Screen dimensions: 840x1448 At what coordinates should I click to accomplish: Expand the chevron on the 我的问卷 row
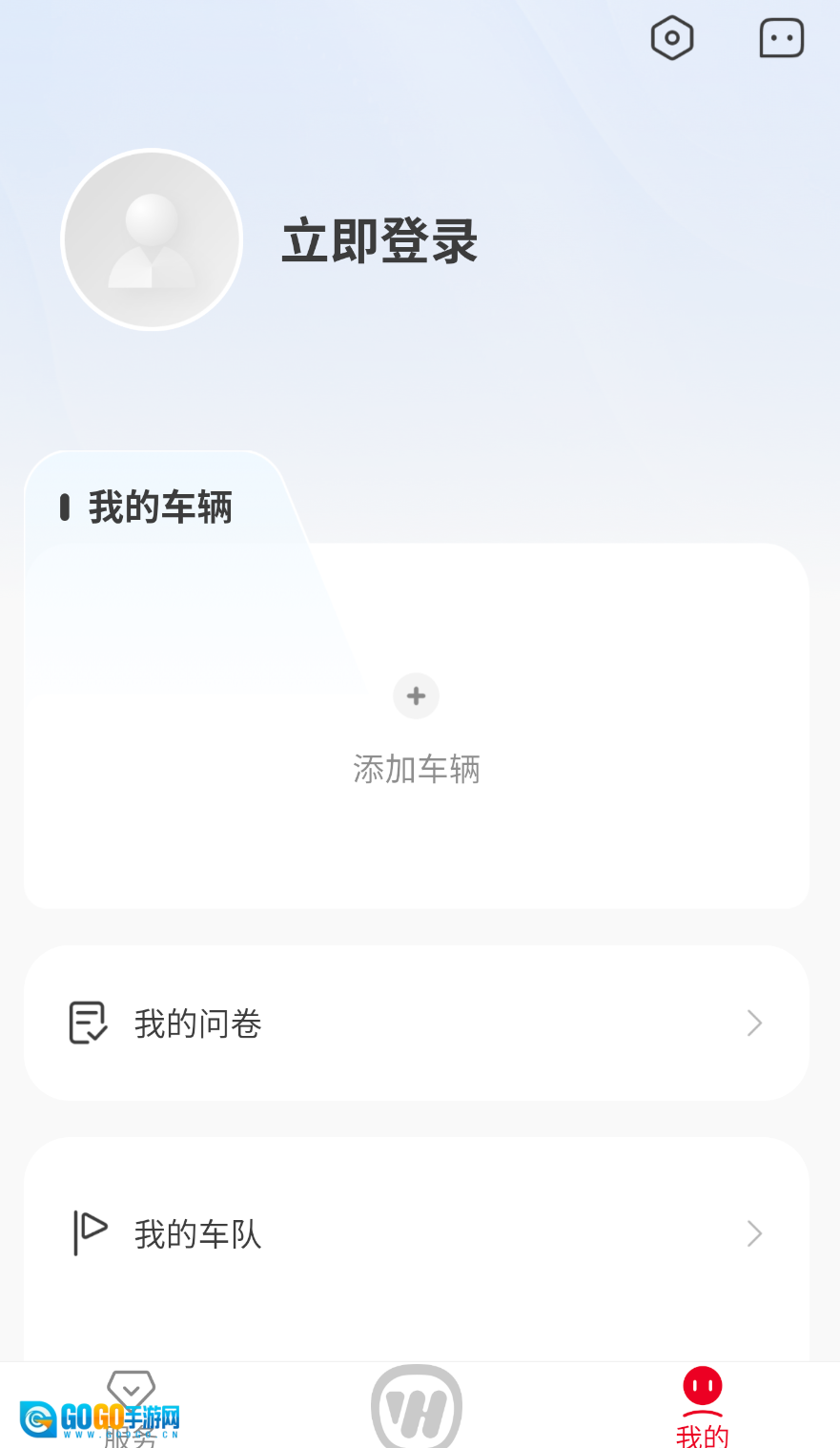(754, 1023)
